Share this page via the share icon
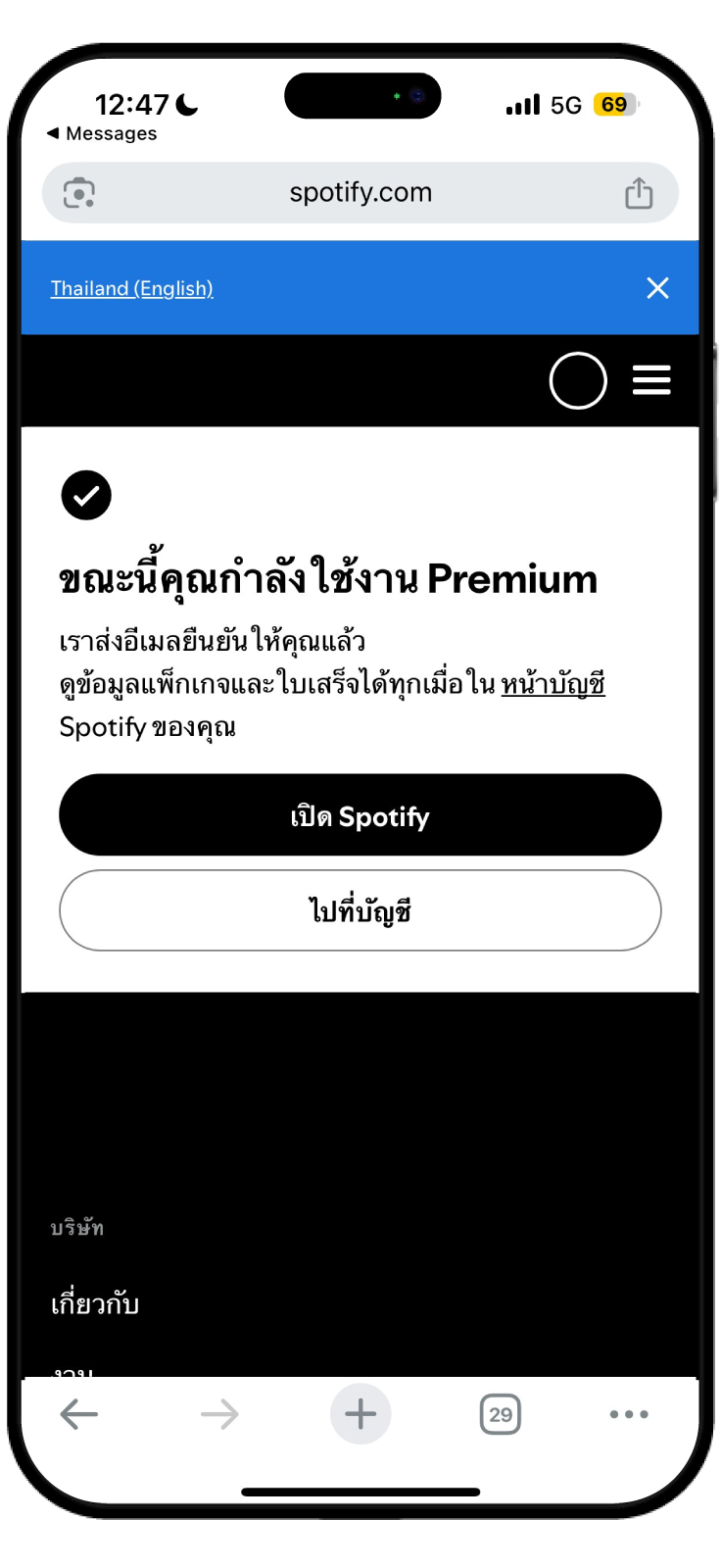721x1568 pixels. click(x=639, y=193)
